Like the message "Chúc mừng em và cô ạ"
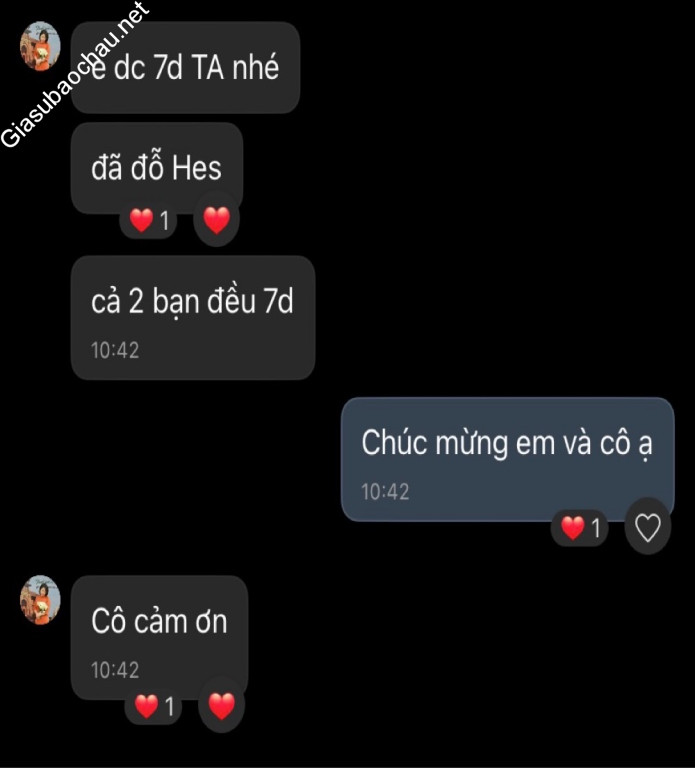Screen dimensions: 695x768 pos(648,527)
